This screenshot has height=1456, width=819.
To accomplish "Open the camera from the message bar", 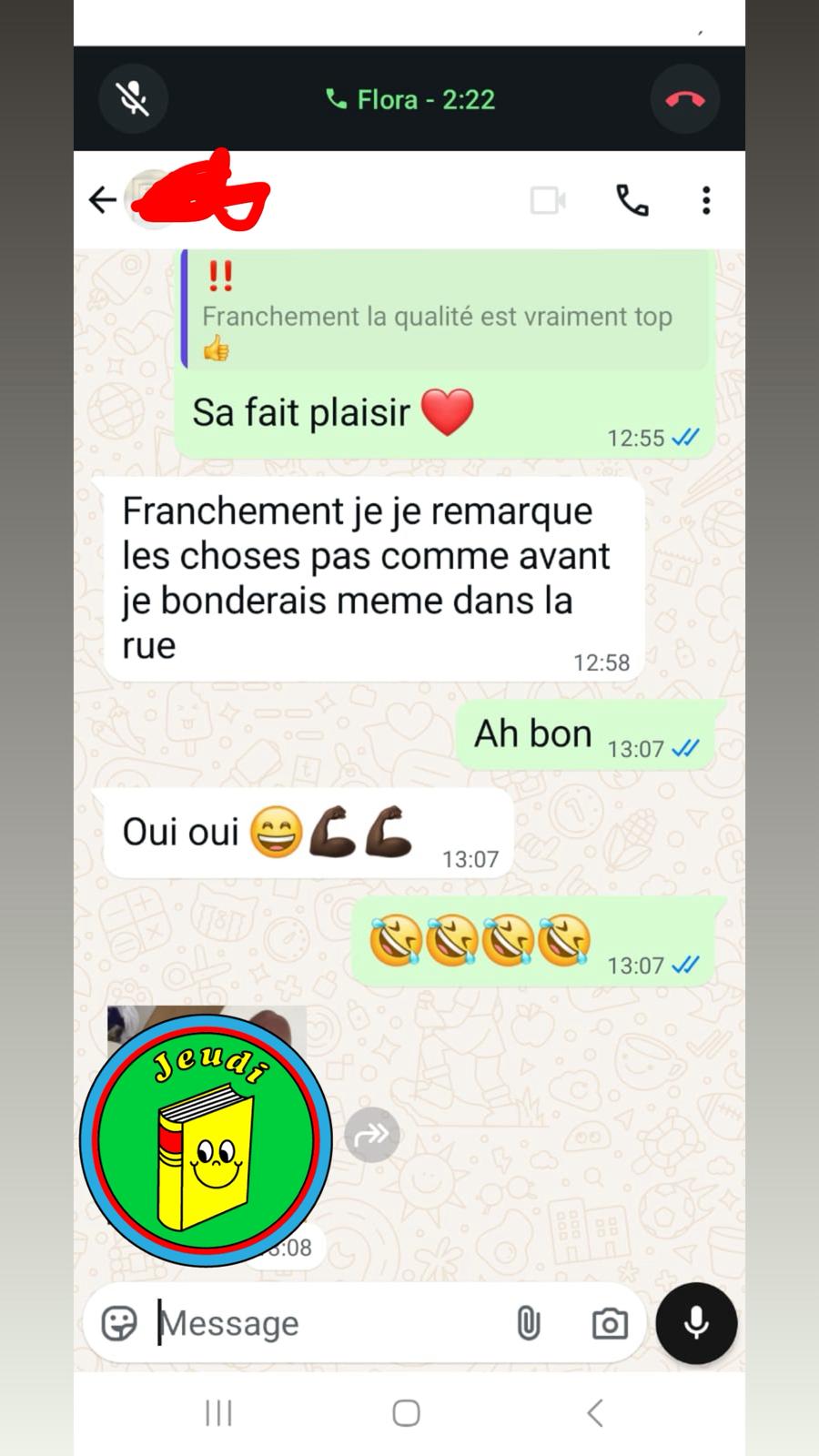I will tap(610, 1323).
